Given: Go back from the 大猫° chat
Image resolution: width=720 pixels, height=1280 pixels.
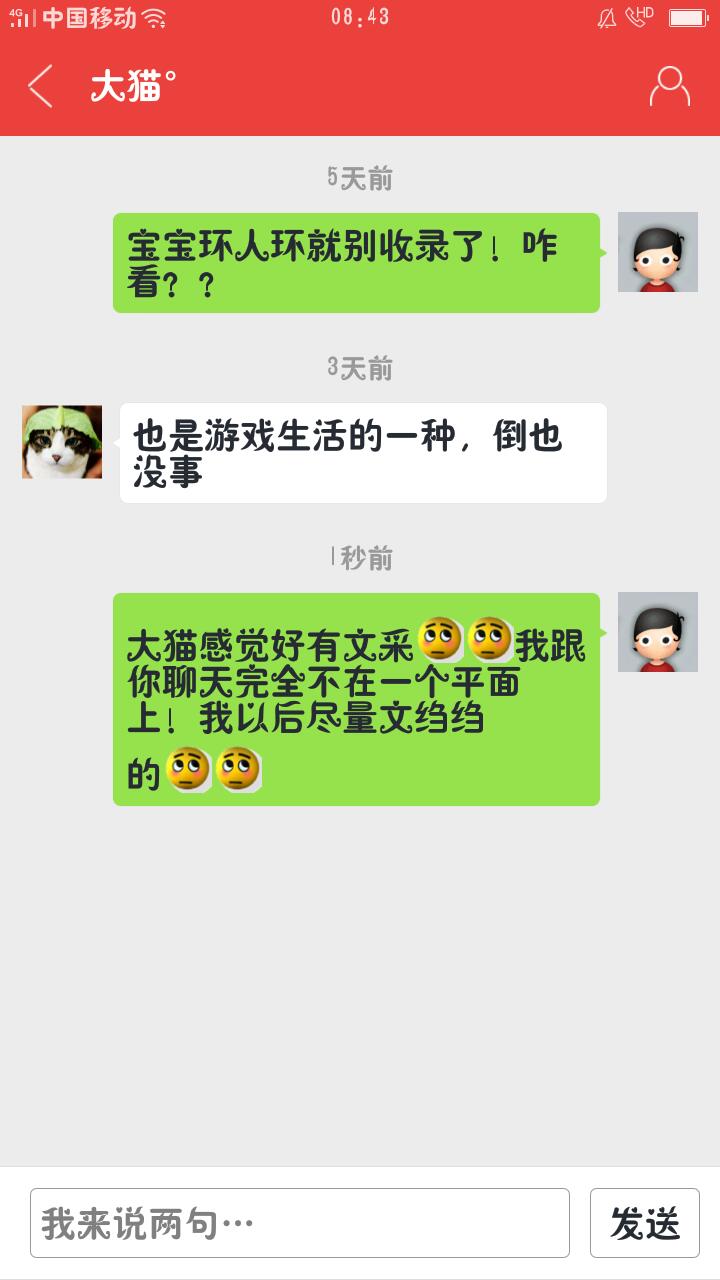Looking at the screenshot, I should pyautogui.click(x=41, y=87).
